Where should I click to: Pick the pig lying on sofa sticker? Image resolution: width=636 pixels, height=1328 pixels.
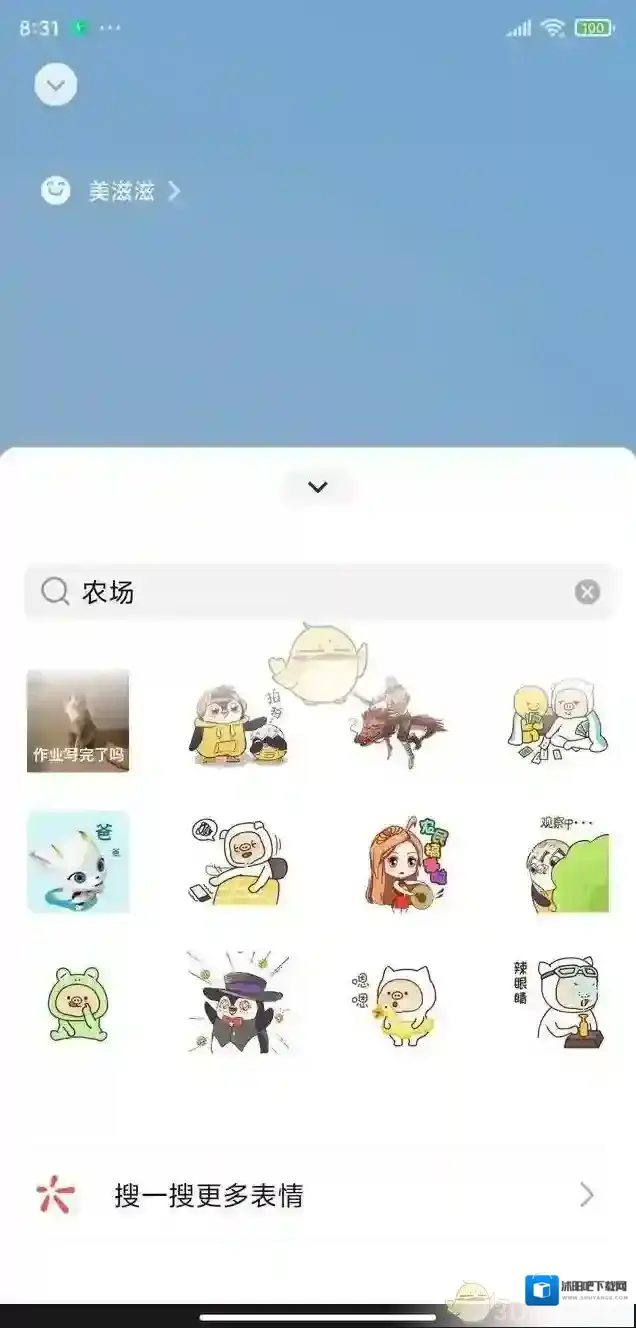pos(238,862)
